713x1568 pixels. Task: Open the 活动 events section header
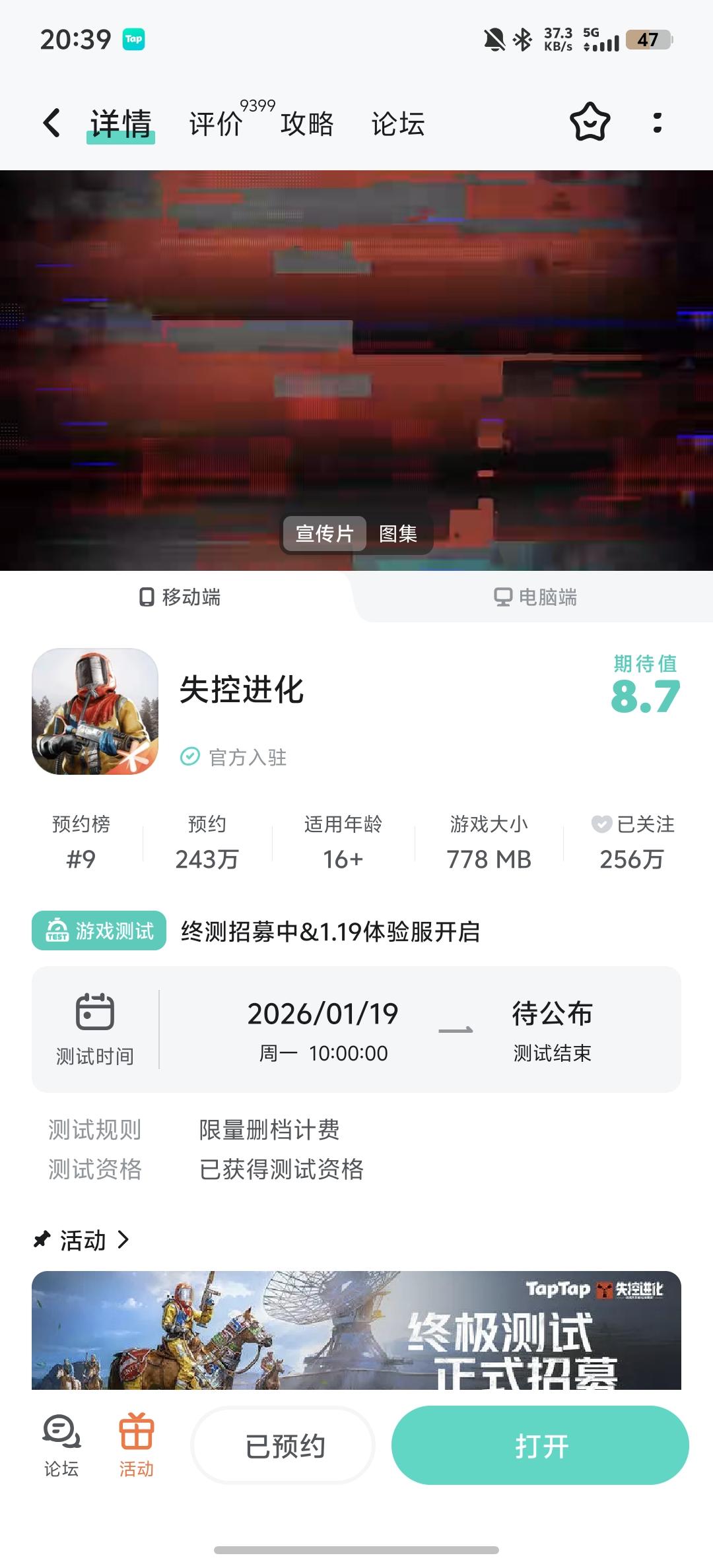pyautogui.click(x=83, y=1241)
